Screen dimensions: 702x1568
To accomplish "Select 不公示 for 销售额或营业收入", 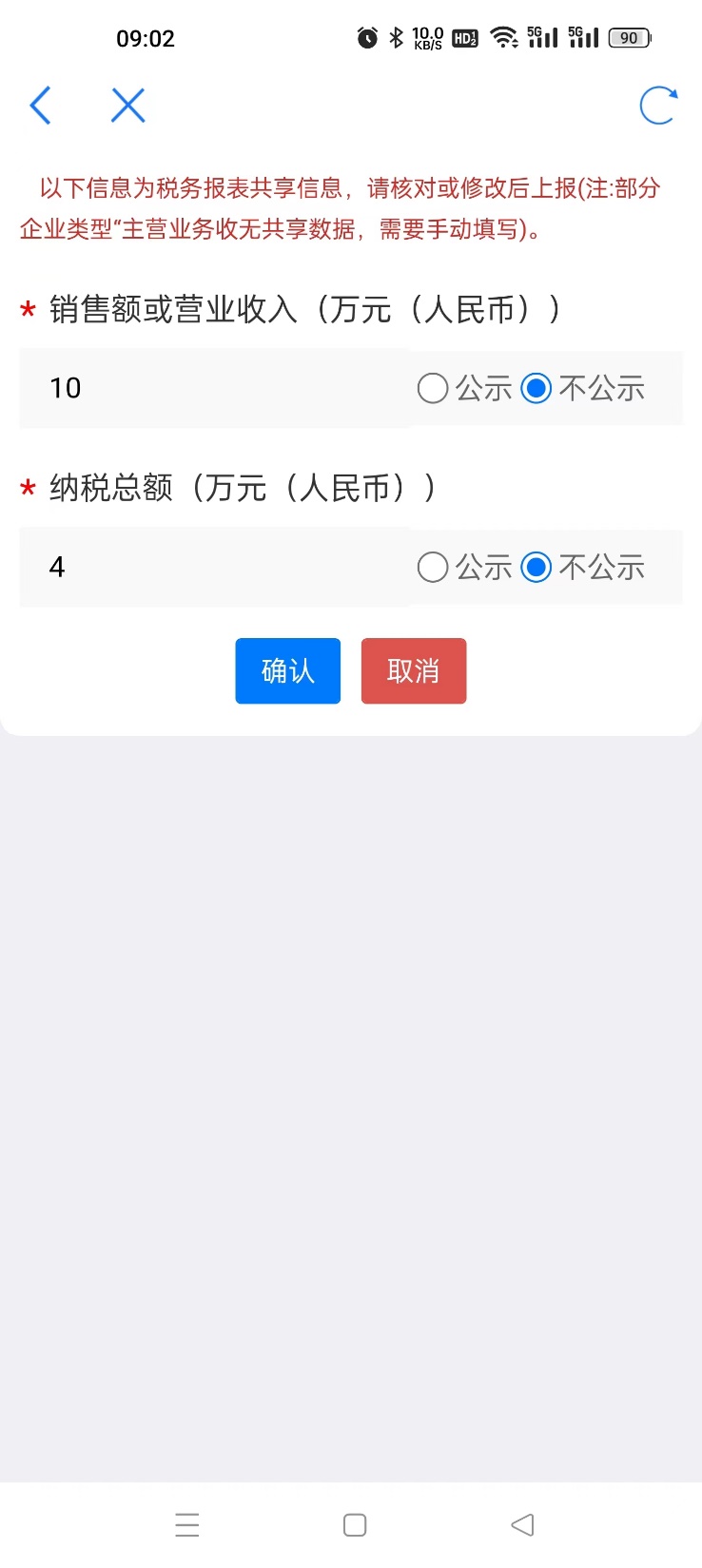I will [536, 388].
